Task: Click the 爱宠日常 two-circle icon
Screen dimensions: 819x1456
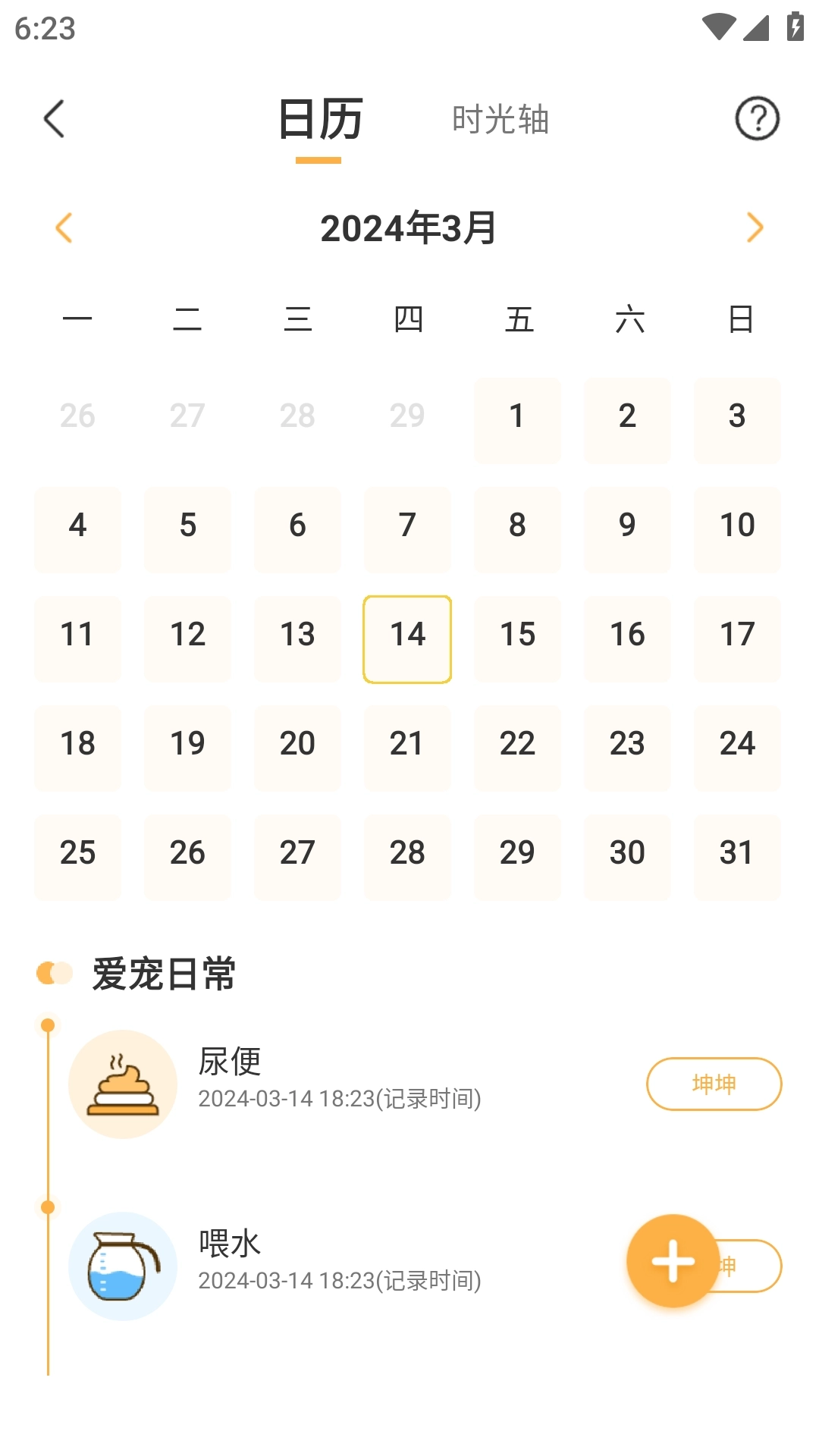Action: (53, 972)
